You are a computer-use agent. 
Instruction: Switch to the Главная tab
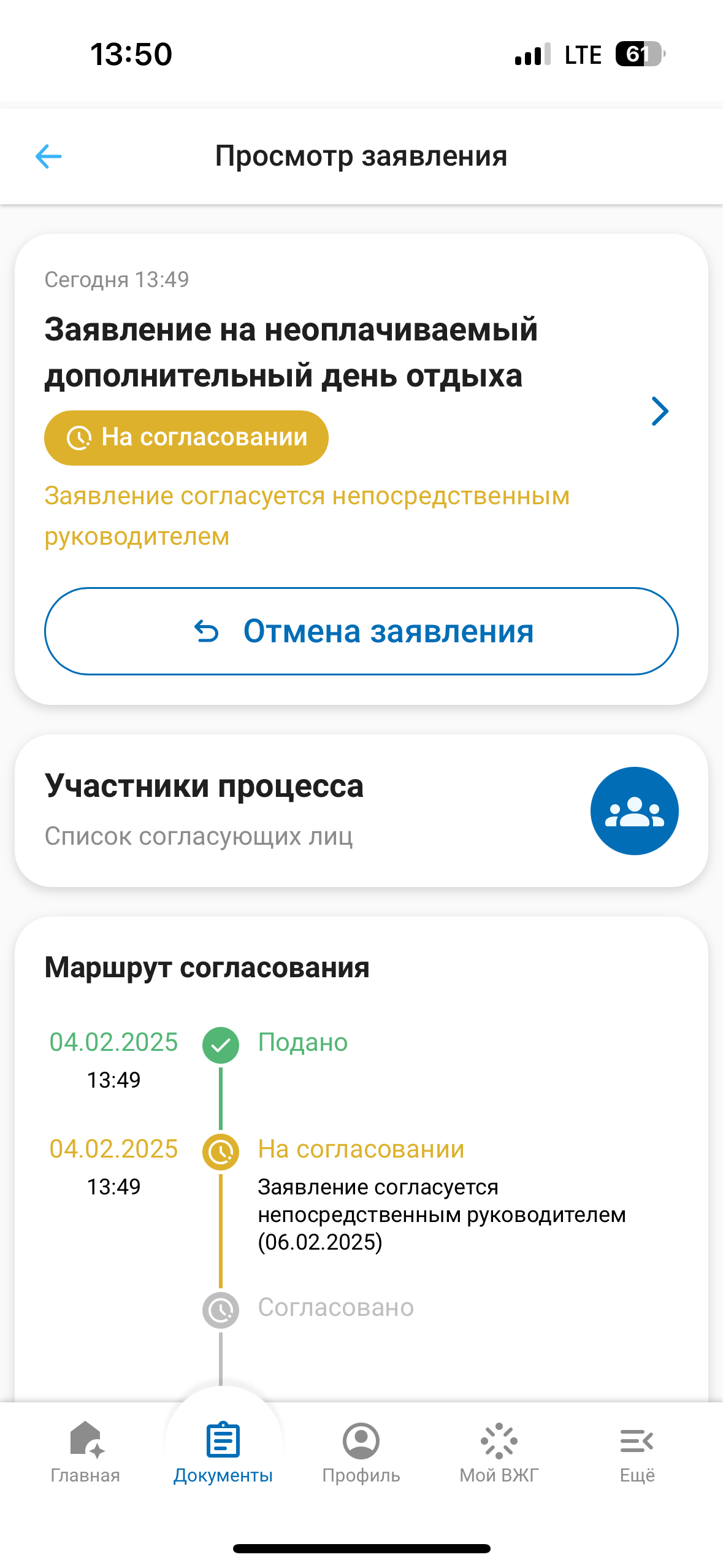[85, 1451]
